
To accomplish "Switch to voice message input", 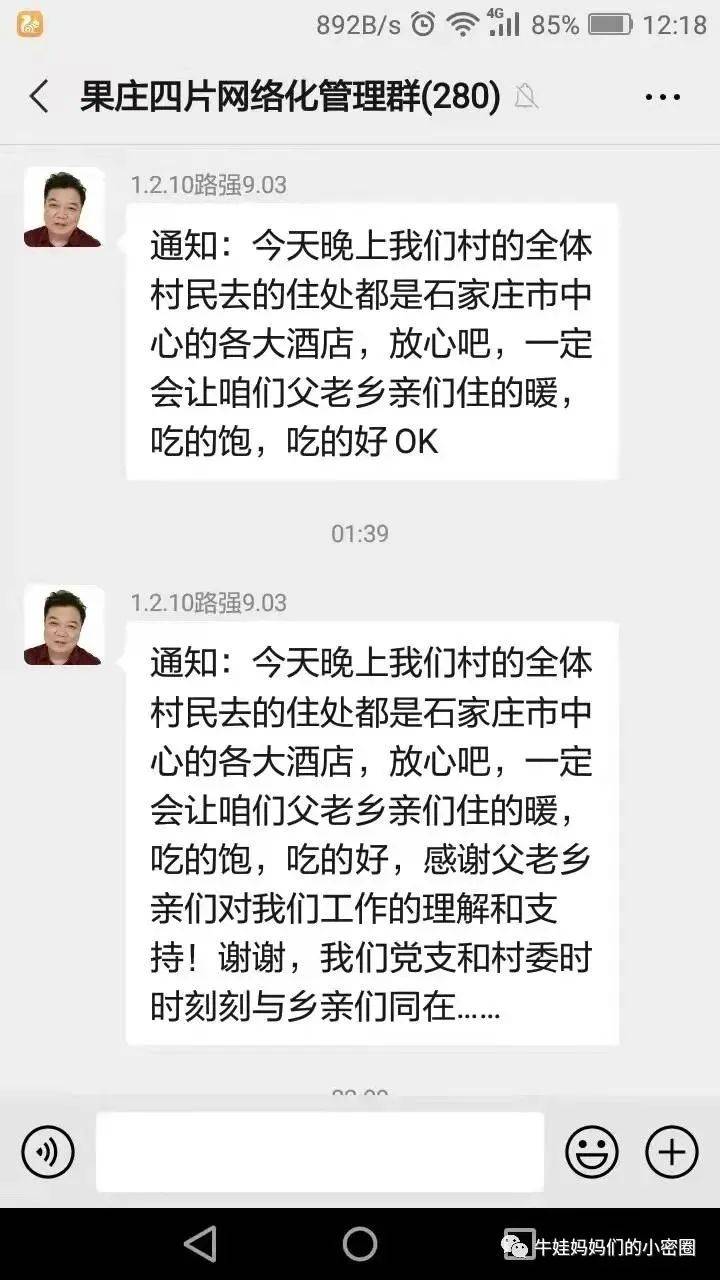I will 48,1152.
